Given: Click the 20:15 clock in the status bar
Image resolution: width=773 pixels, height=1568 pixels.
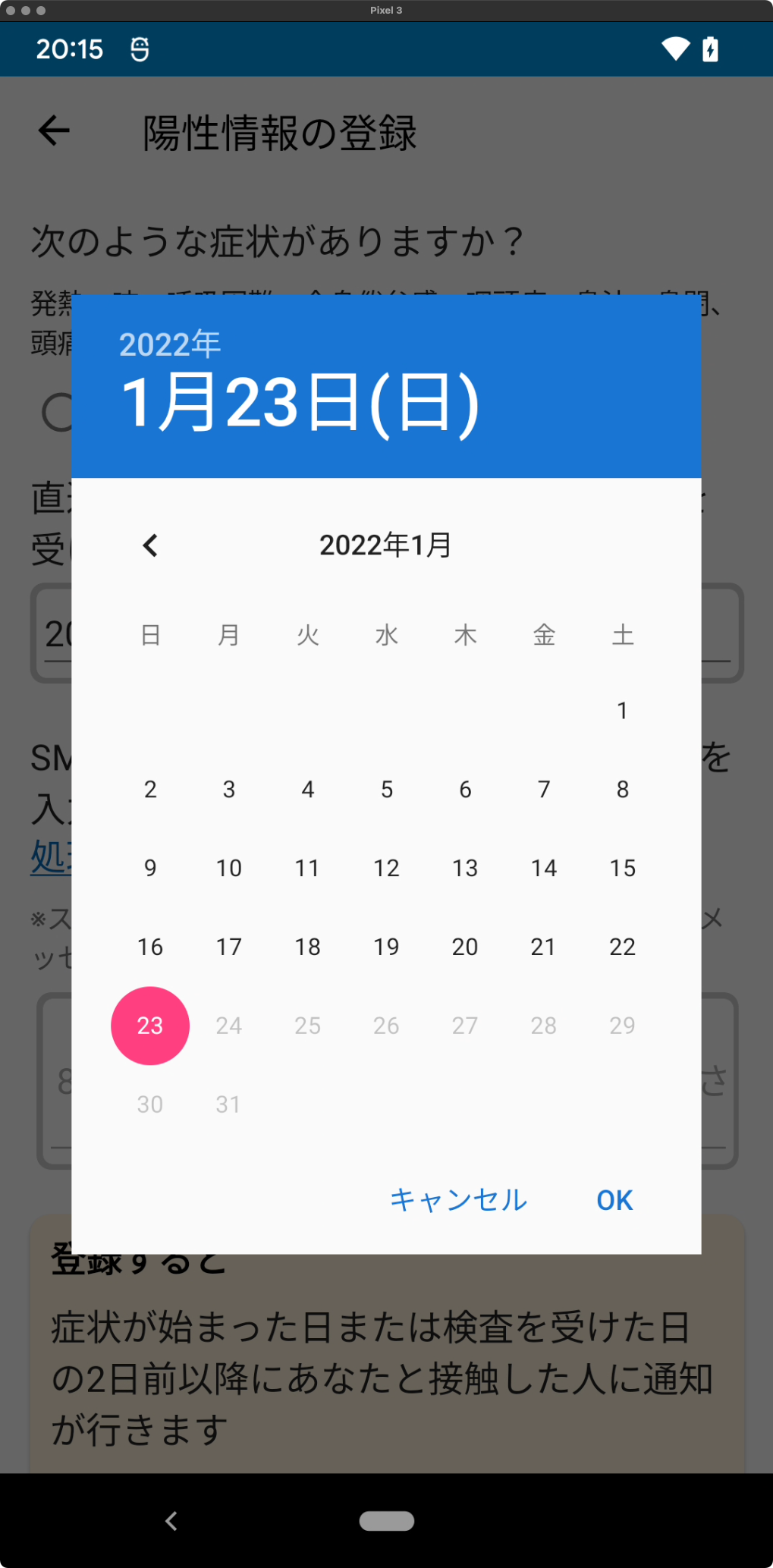Looking at the screenshot, I should point(70,49).
